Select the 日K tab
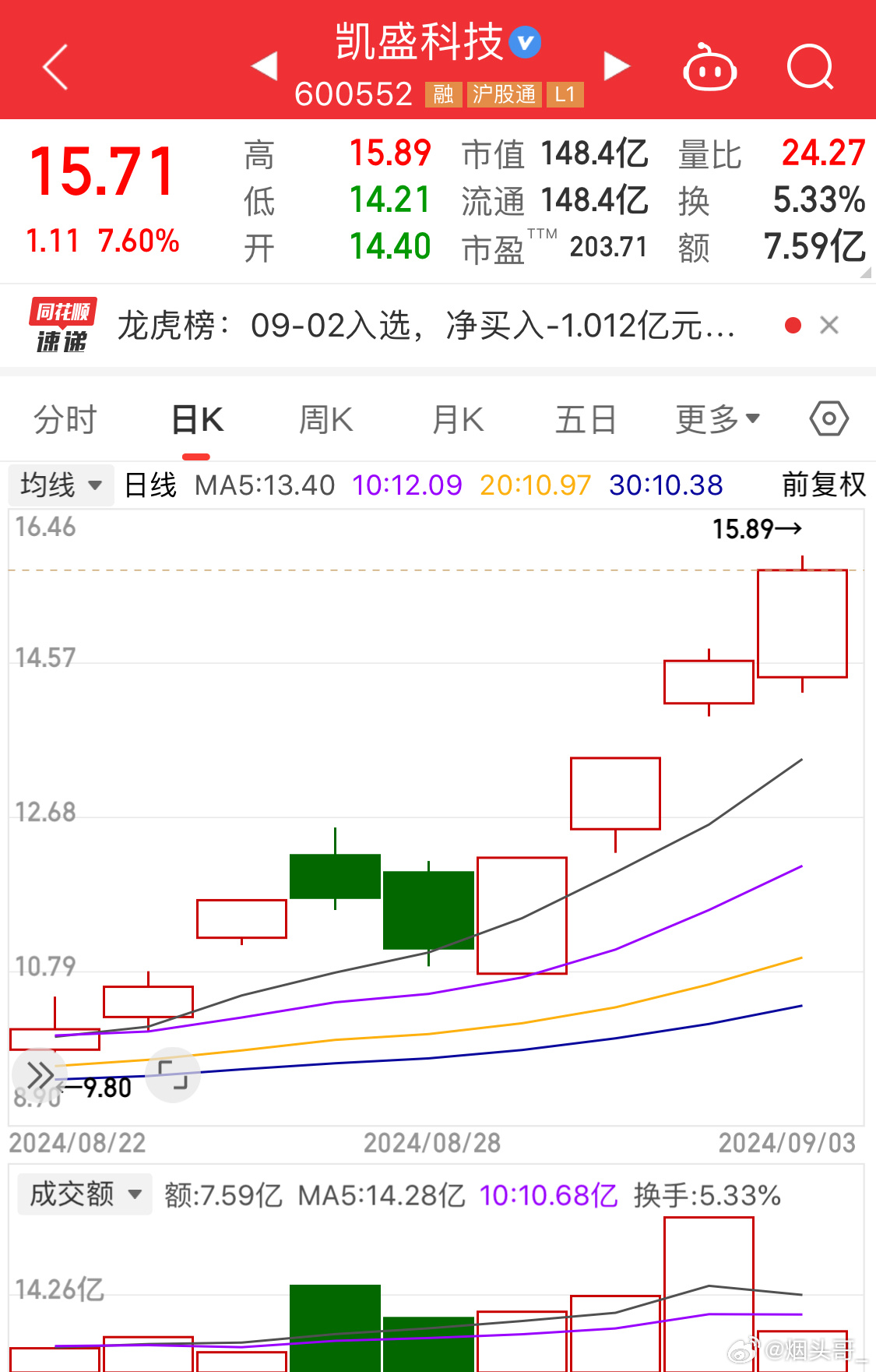This screenshot has width=876, height=1372. click(x=197, y=420)
